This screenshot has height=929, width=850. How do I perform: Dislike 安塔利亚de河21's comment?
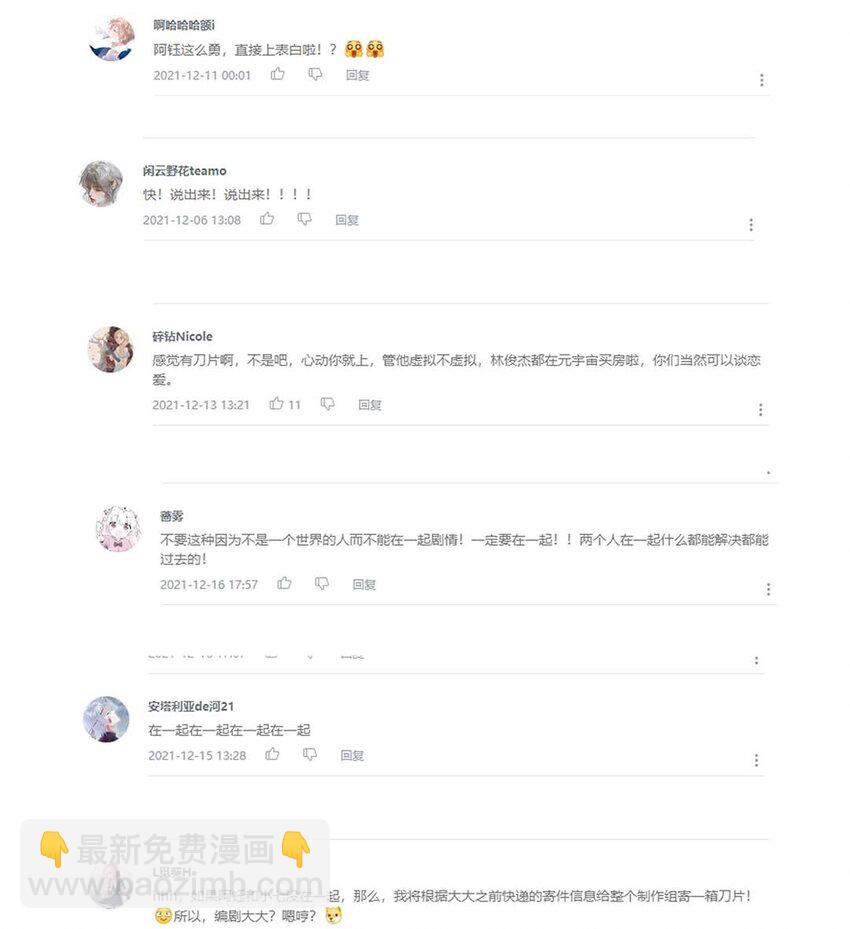(x=309, y=755)
